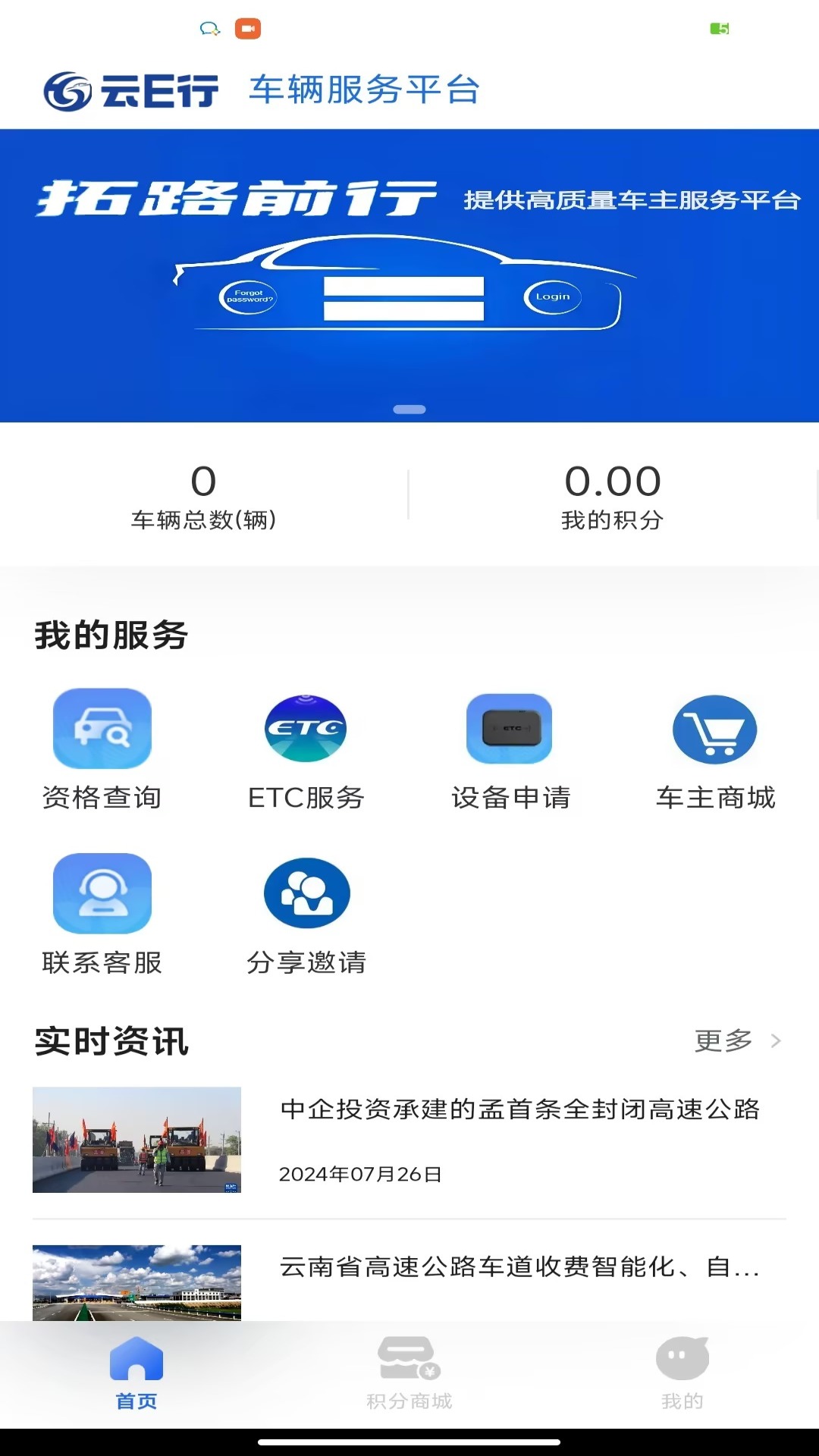819x1456 pixels.
Task: Select the 首页 home tab
Action: (x=137, y=1373)
